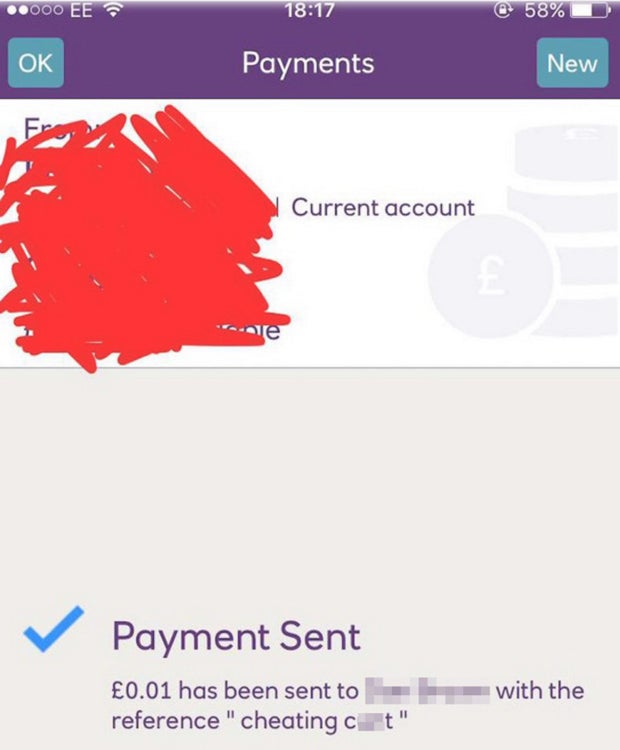620x750 pixels.
Task: Tap OK to dismiss the payment confirmation
Action: coord(35,63)
